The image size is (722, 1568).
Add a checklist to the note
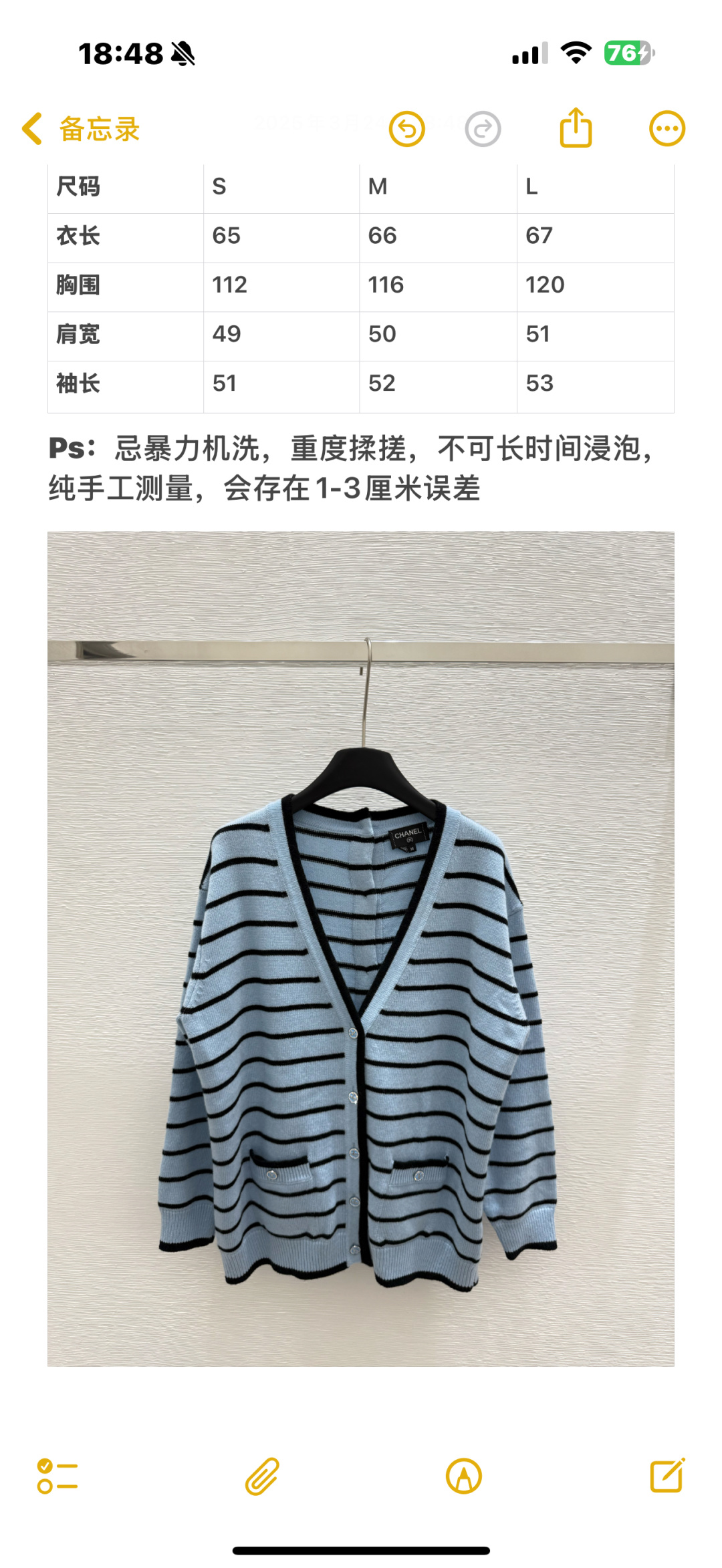(x=57, y=1476)
